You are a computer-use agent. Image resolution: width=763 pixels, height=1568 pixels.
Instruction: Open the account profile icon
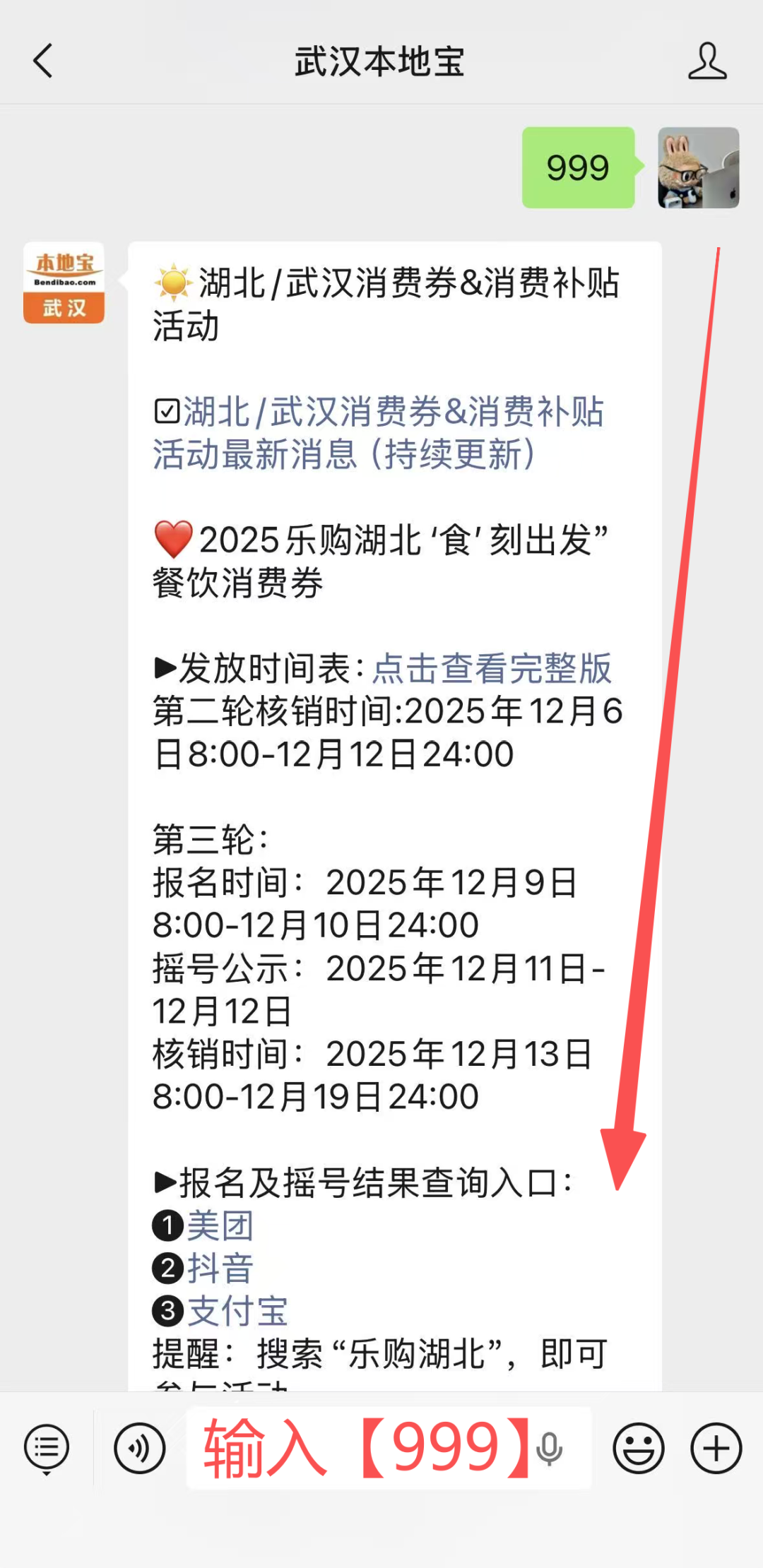[707, 61]
